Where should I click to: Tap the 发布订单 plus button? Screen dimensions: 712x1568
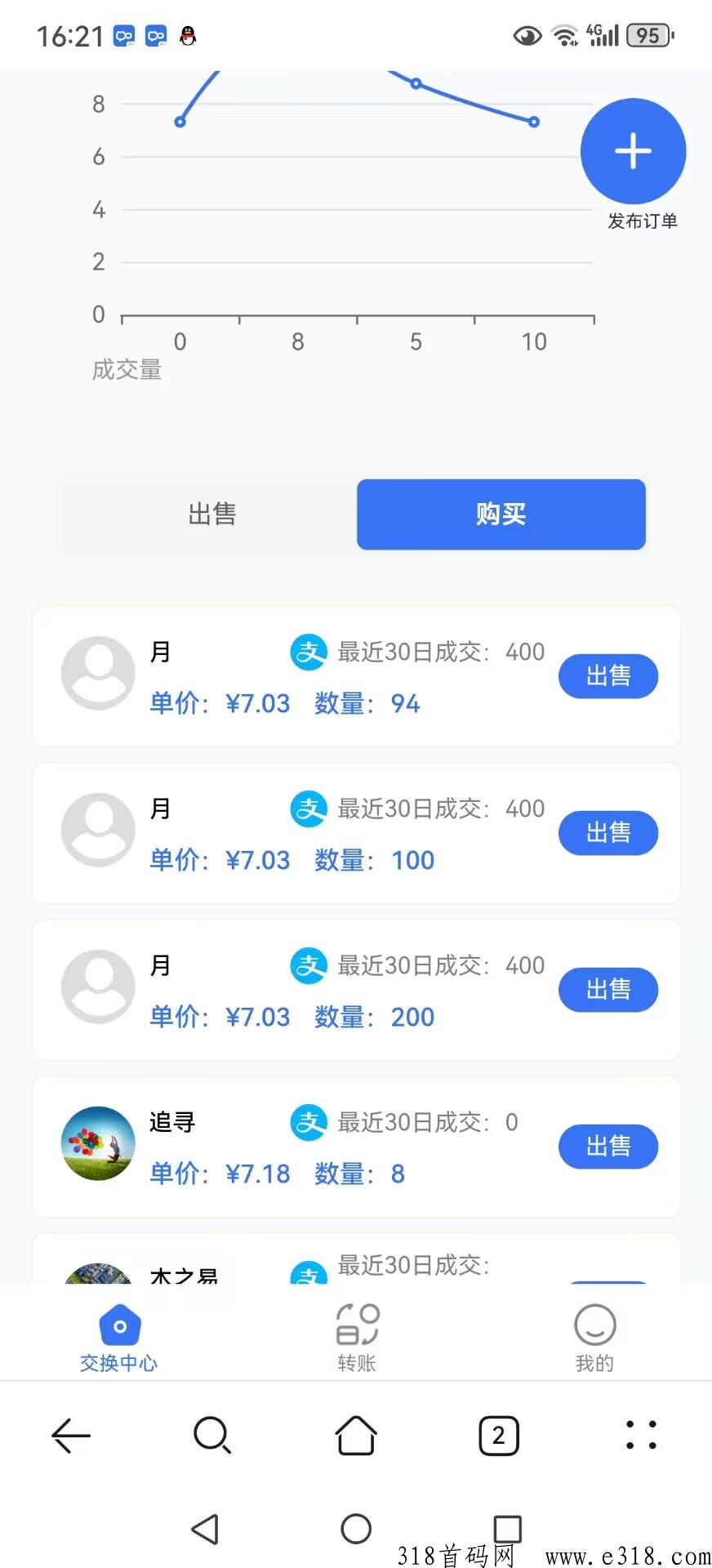coord(633,151)
